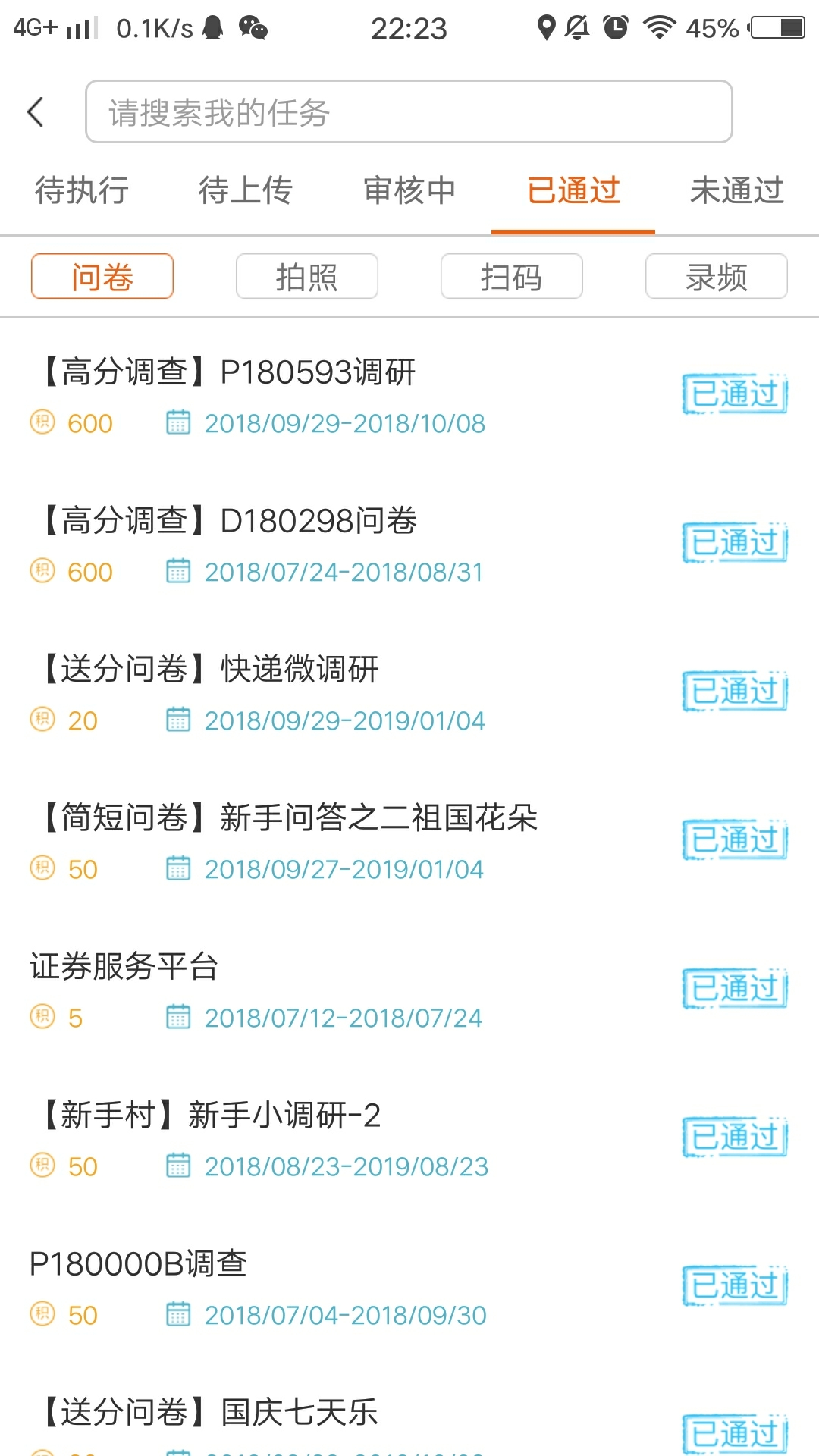Switch to the 待上传 tab
The width and height of the screenshot is (819, 1456).
click(246, 190)
